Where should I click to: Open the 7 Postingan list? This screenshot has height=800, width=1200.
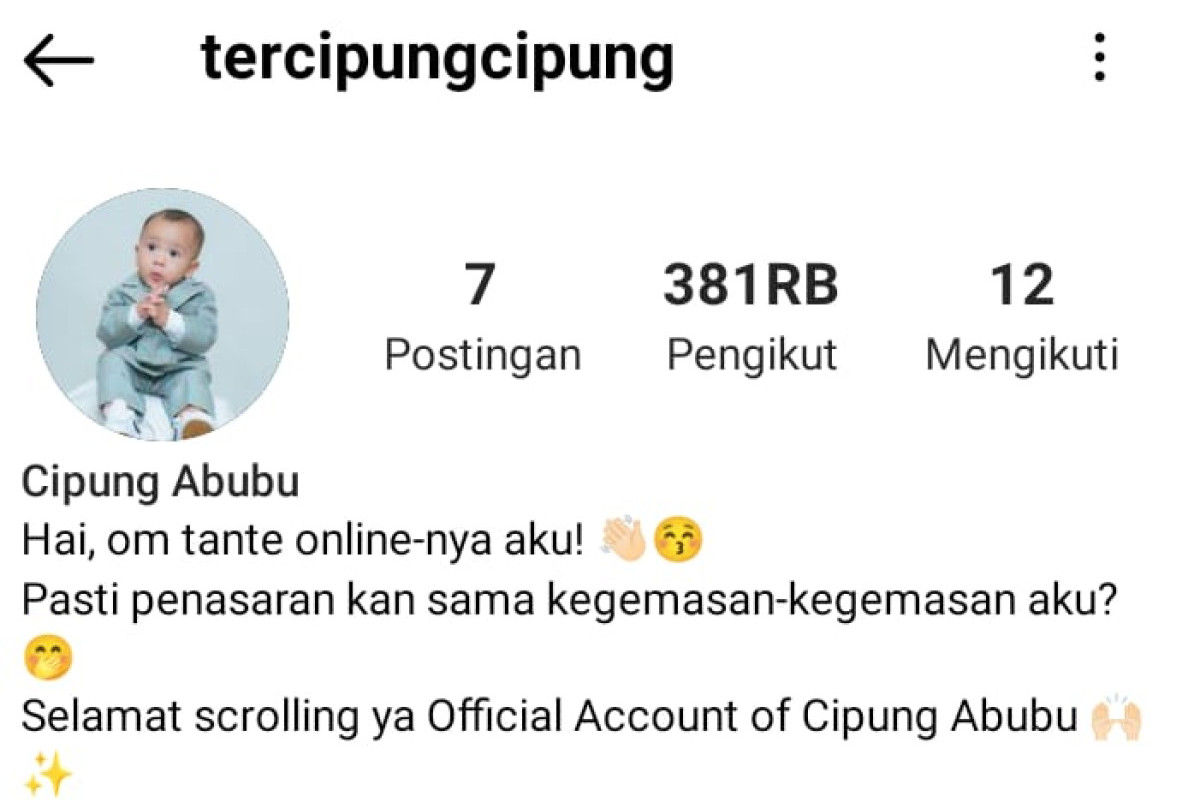click(x=482, y=316)
